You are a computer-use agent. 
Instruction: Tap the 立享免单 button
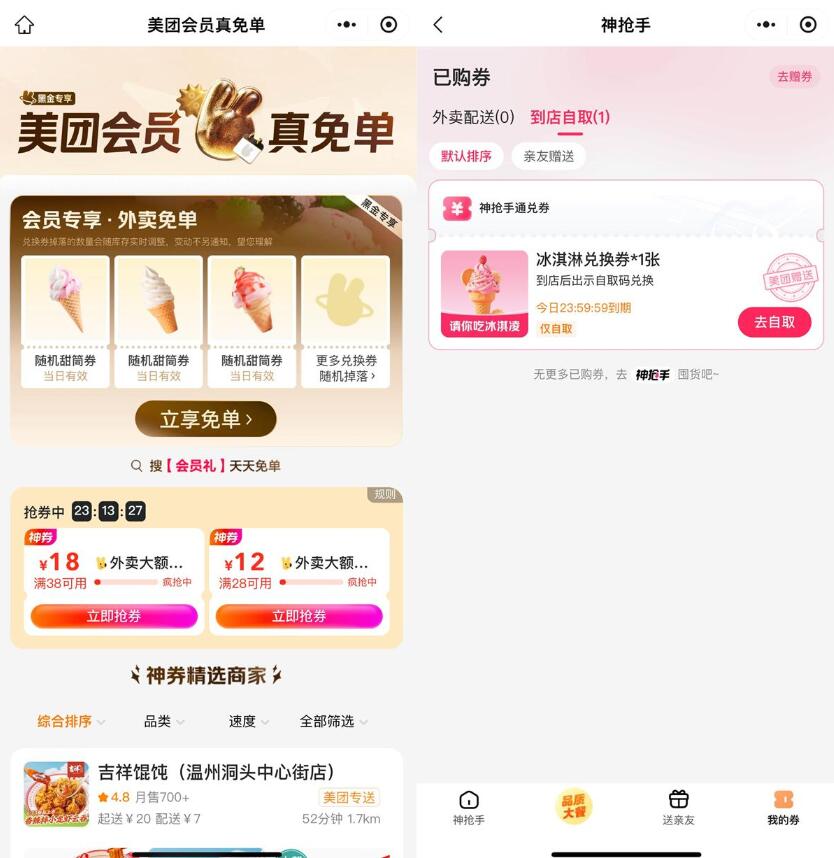coord(206,419)
